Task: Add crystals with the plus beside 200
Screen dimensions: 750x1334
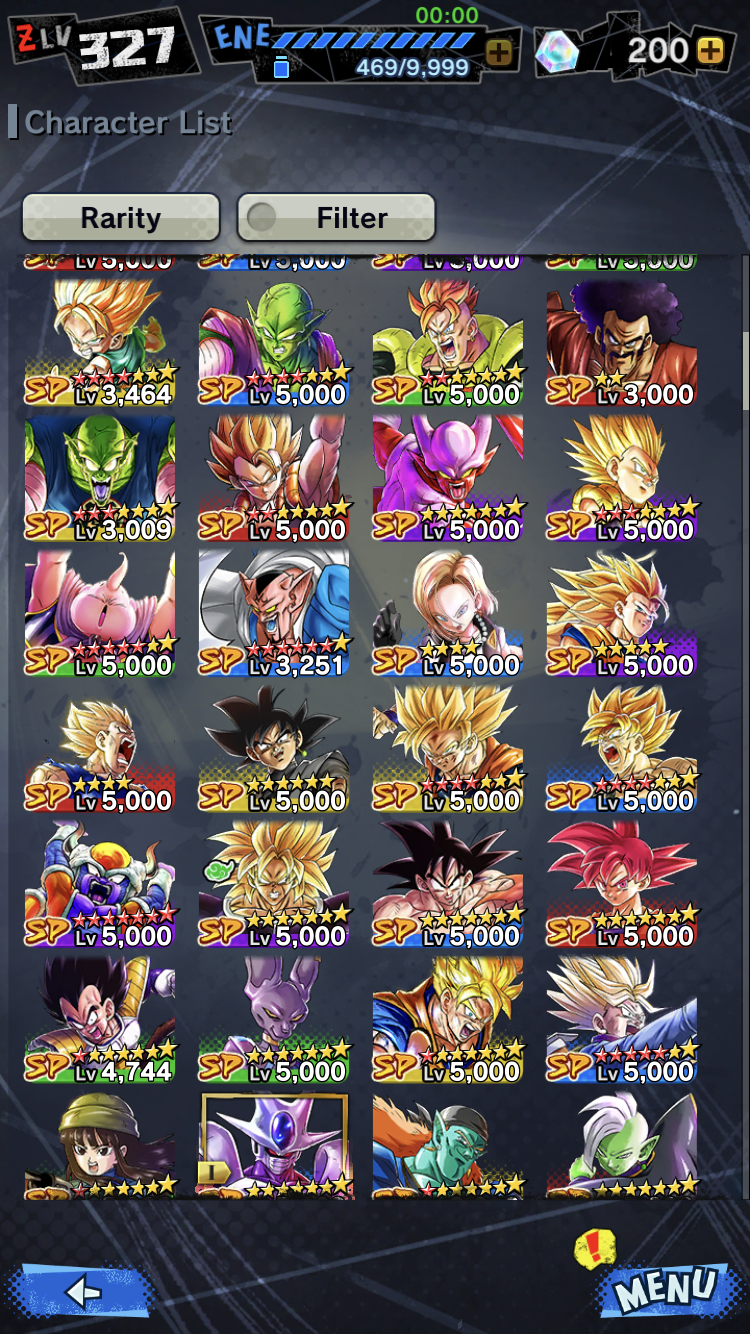Action: pyautogui.click(x=710, y=52)
